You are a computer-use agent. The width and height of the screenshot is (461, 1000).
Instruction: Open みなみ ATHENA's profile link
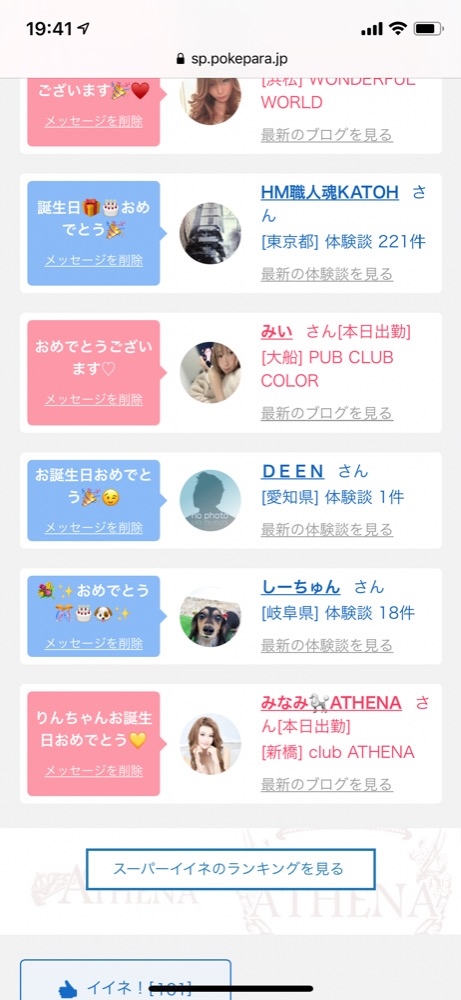(x=331, y=703)
